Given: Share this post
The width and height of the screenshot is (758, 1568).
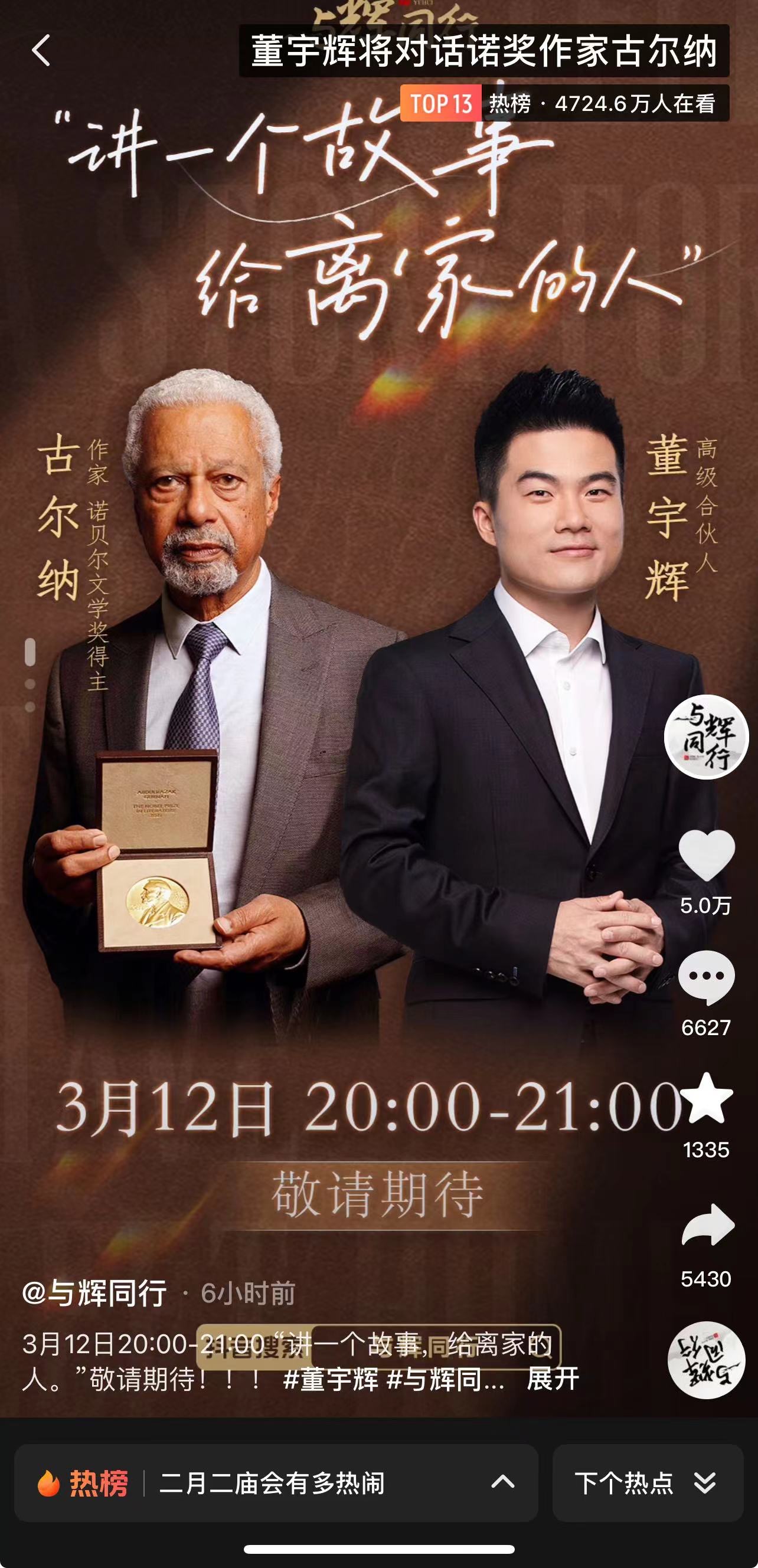Looking at the screenshot, I should 706,1225.
